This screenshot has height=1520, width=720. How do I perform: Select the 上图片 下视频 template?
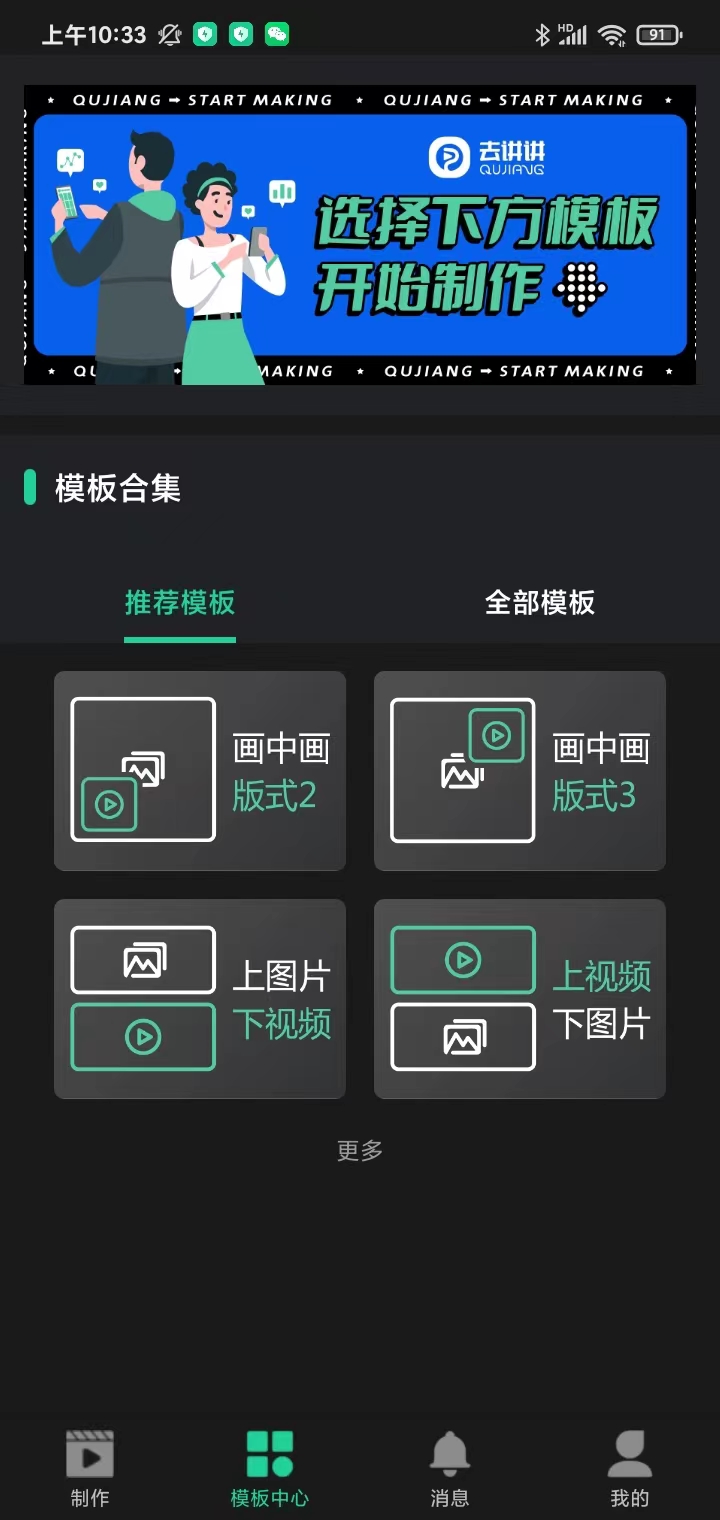(200, 998)
